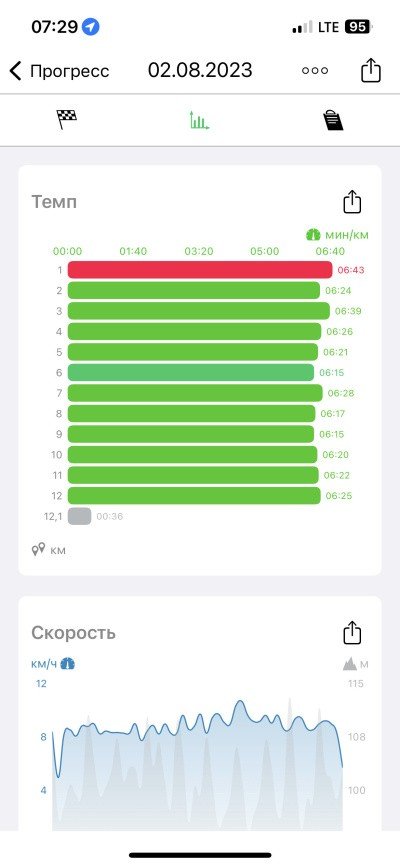This screenshot has height=866, width=400.
Task: Share the Скорость chart
Action: (352, 632)
